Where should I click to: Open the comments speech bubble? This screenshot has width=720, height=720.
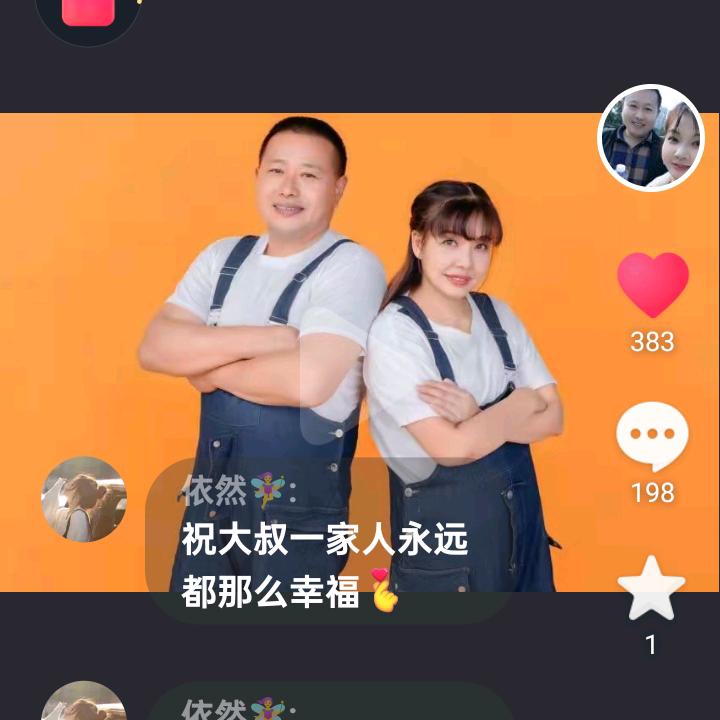tap(652, 436)
